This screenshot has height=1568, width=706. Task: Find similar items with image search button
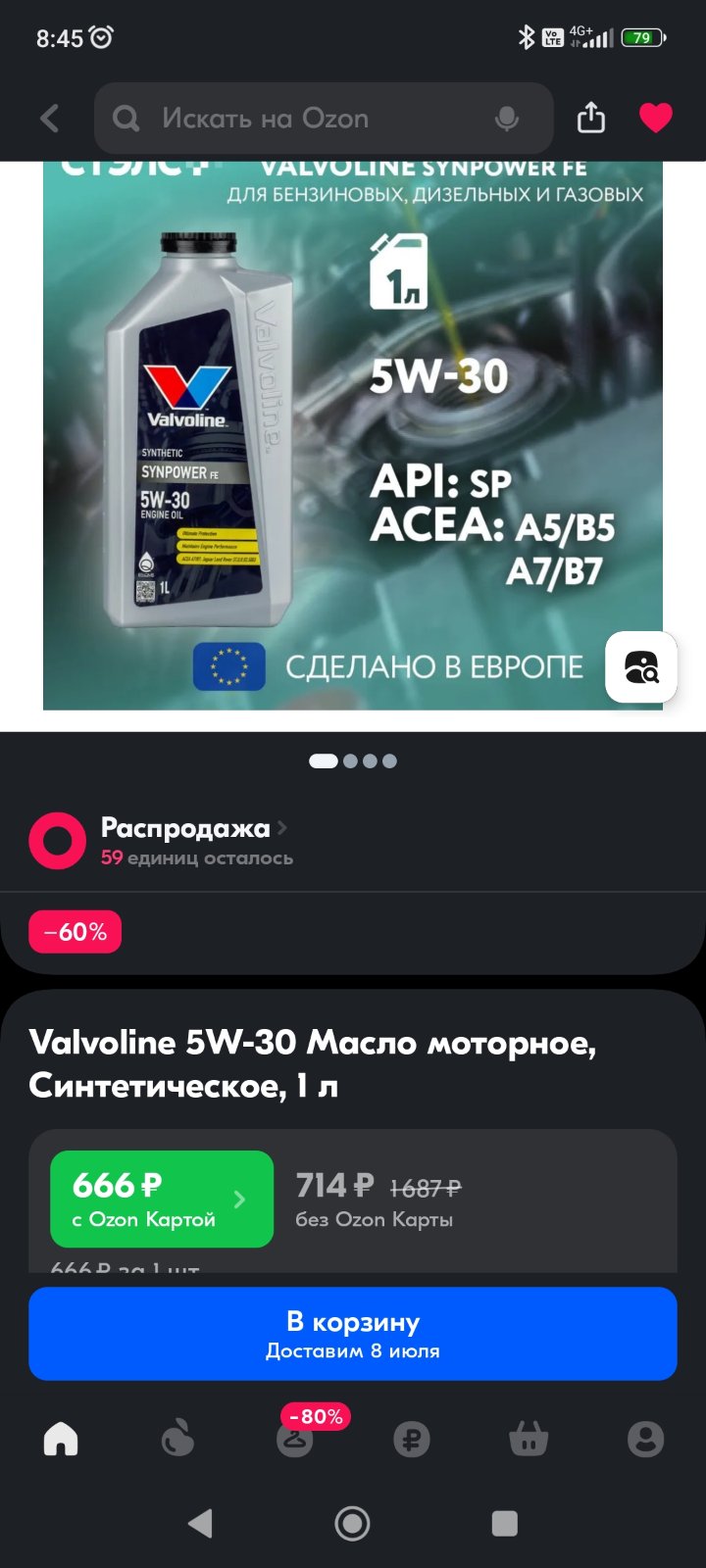click(641, 667)
